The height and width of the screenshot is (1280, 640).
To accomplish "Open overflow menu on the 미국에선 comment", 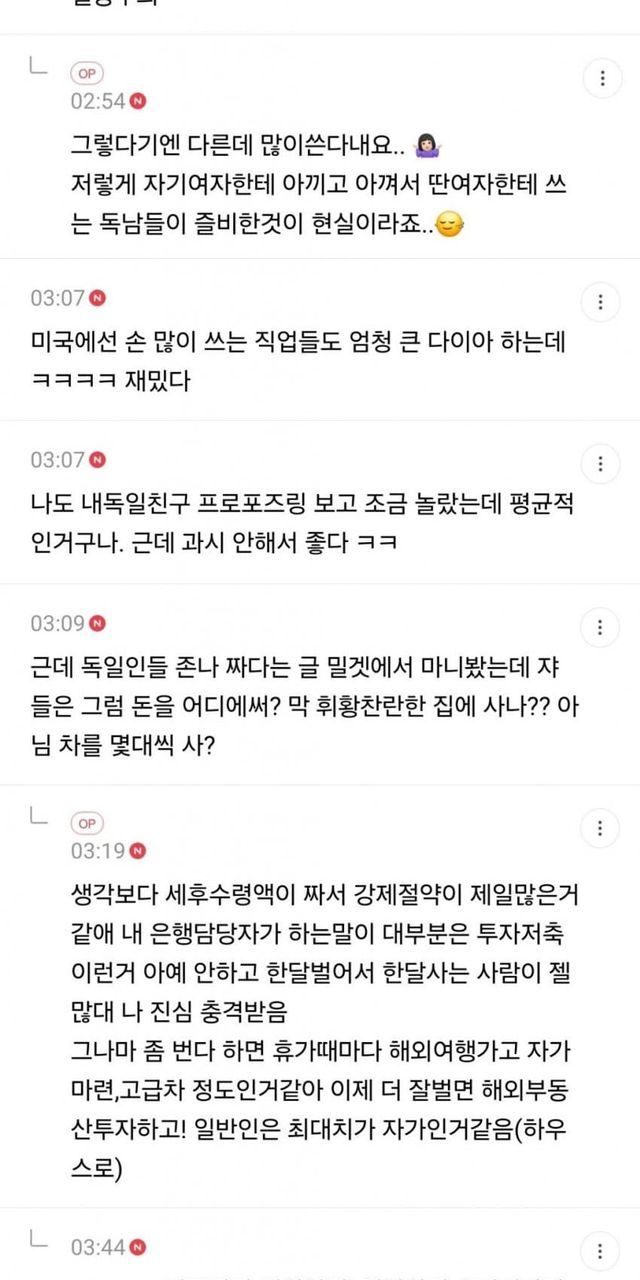I will (x=601, y=300).
